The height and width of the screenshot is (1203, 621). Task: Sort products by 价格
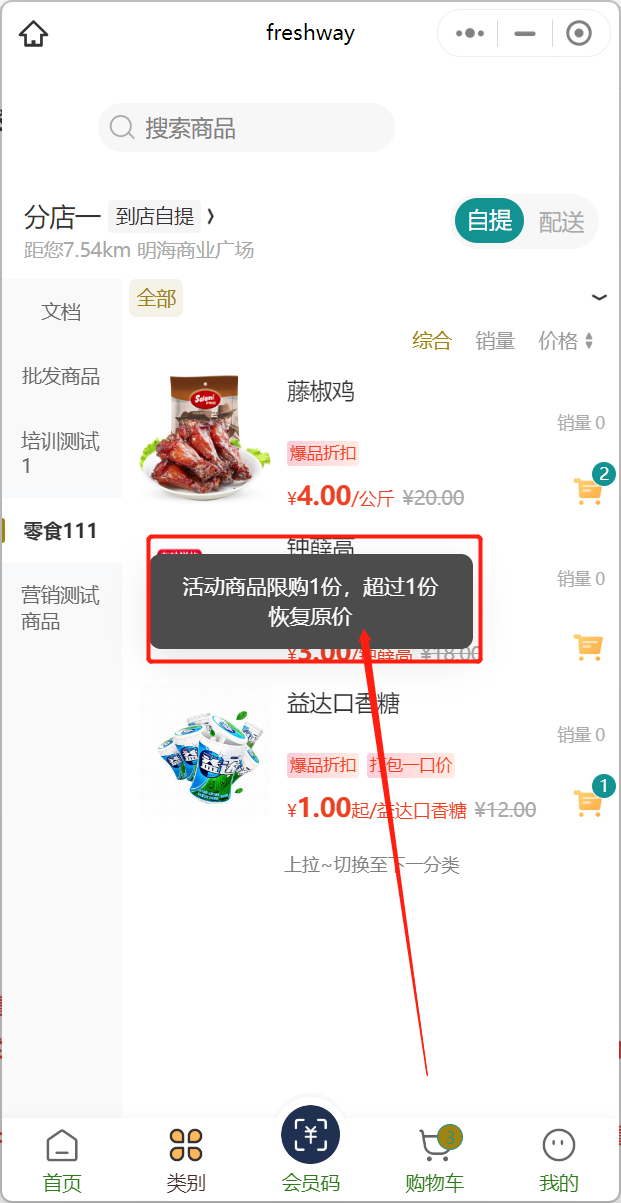point(566,341)
